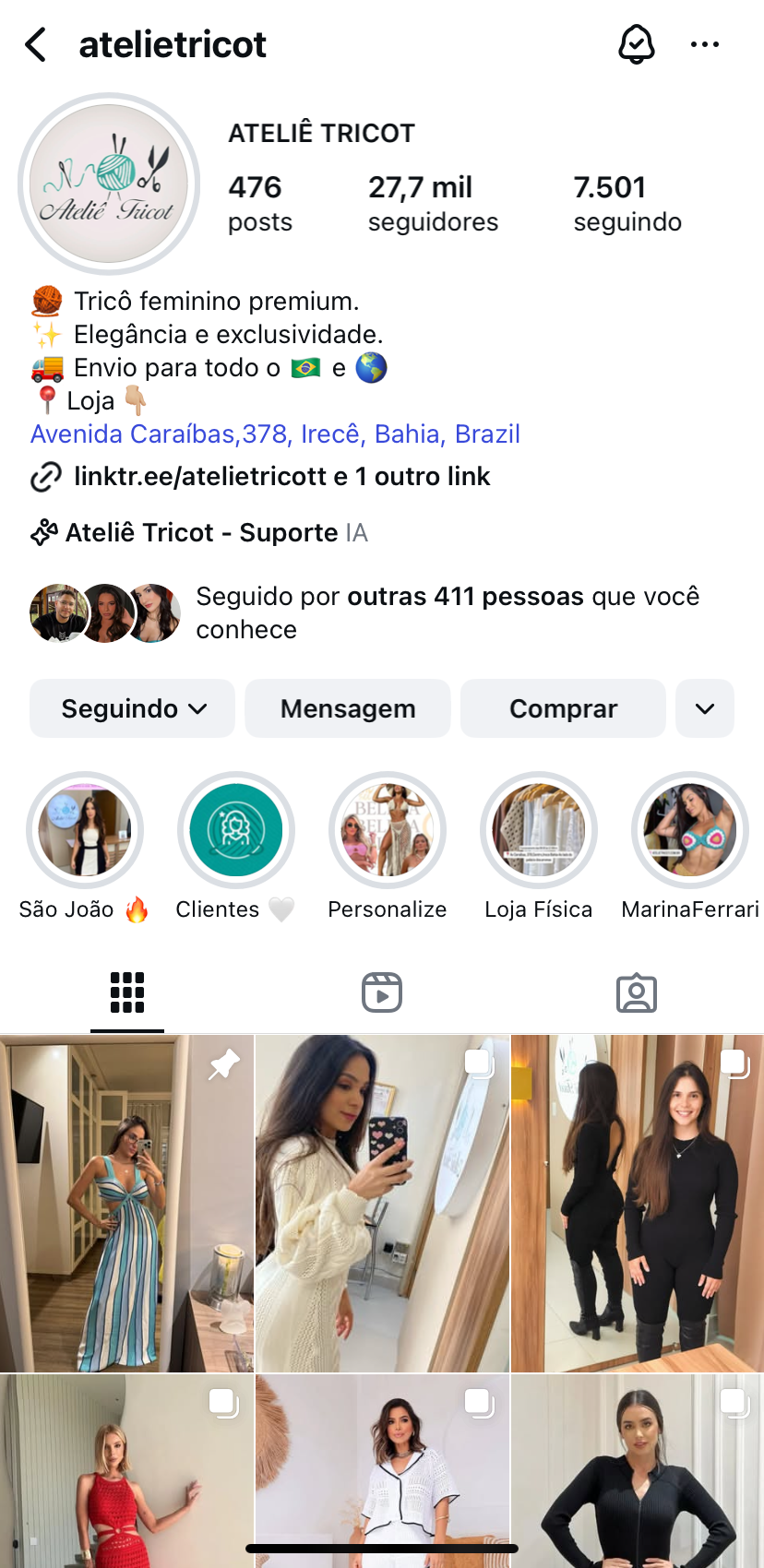Tap the back arrow to exit profile
The width and height of the screenshot is (764, 1568).
point(35,45)
